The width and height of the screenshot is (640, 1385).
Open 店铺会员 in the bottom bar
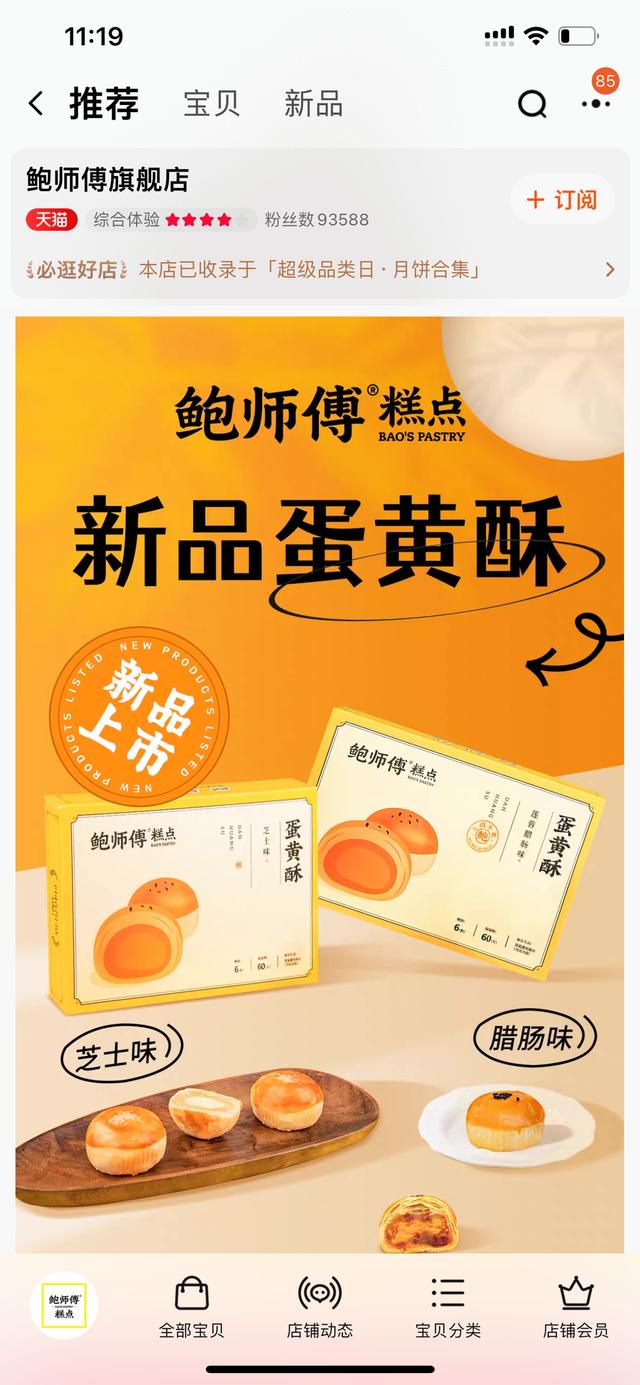point(576,1308)
